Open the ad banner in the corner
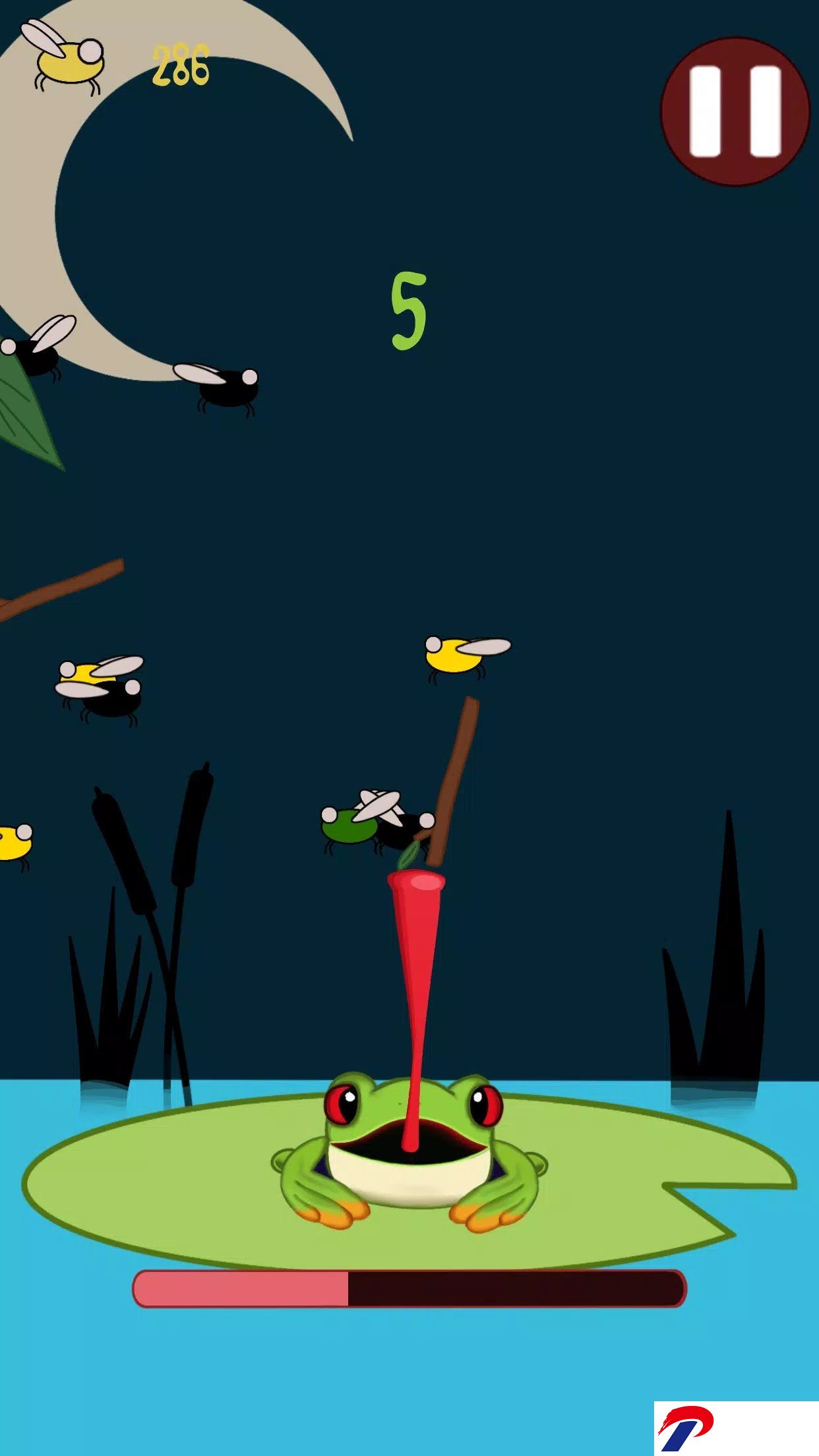Screen dimensions: 819x1456 tap(736, 1428)
